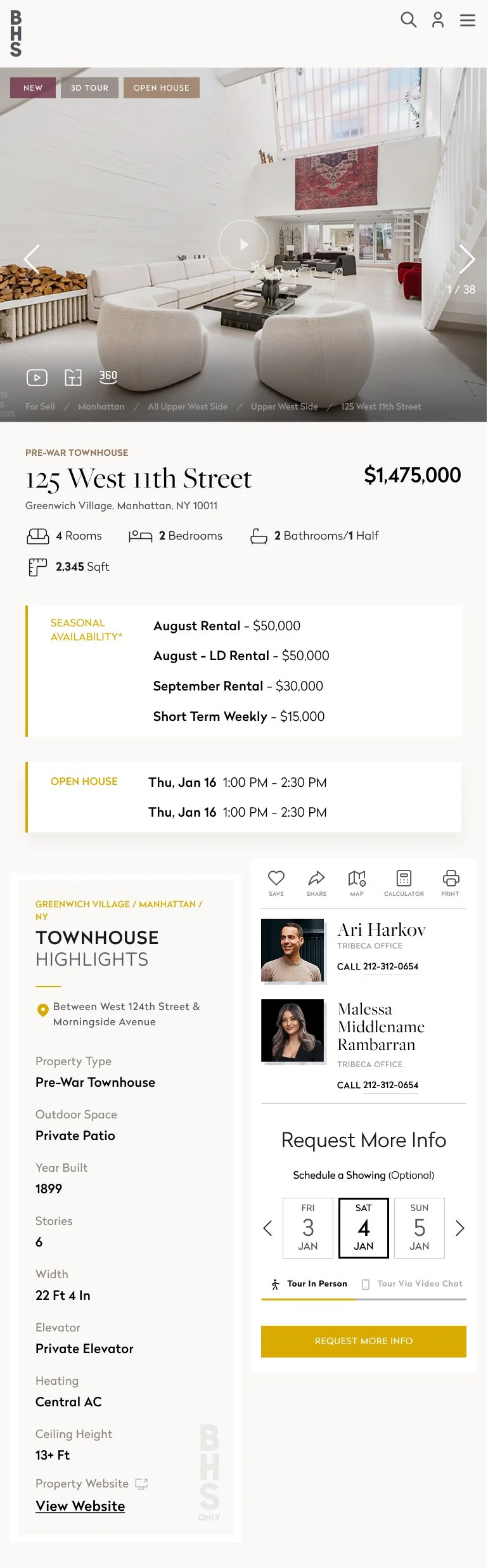
Task: Go to previous gallery photo
Action: tap(32, 259)
